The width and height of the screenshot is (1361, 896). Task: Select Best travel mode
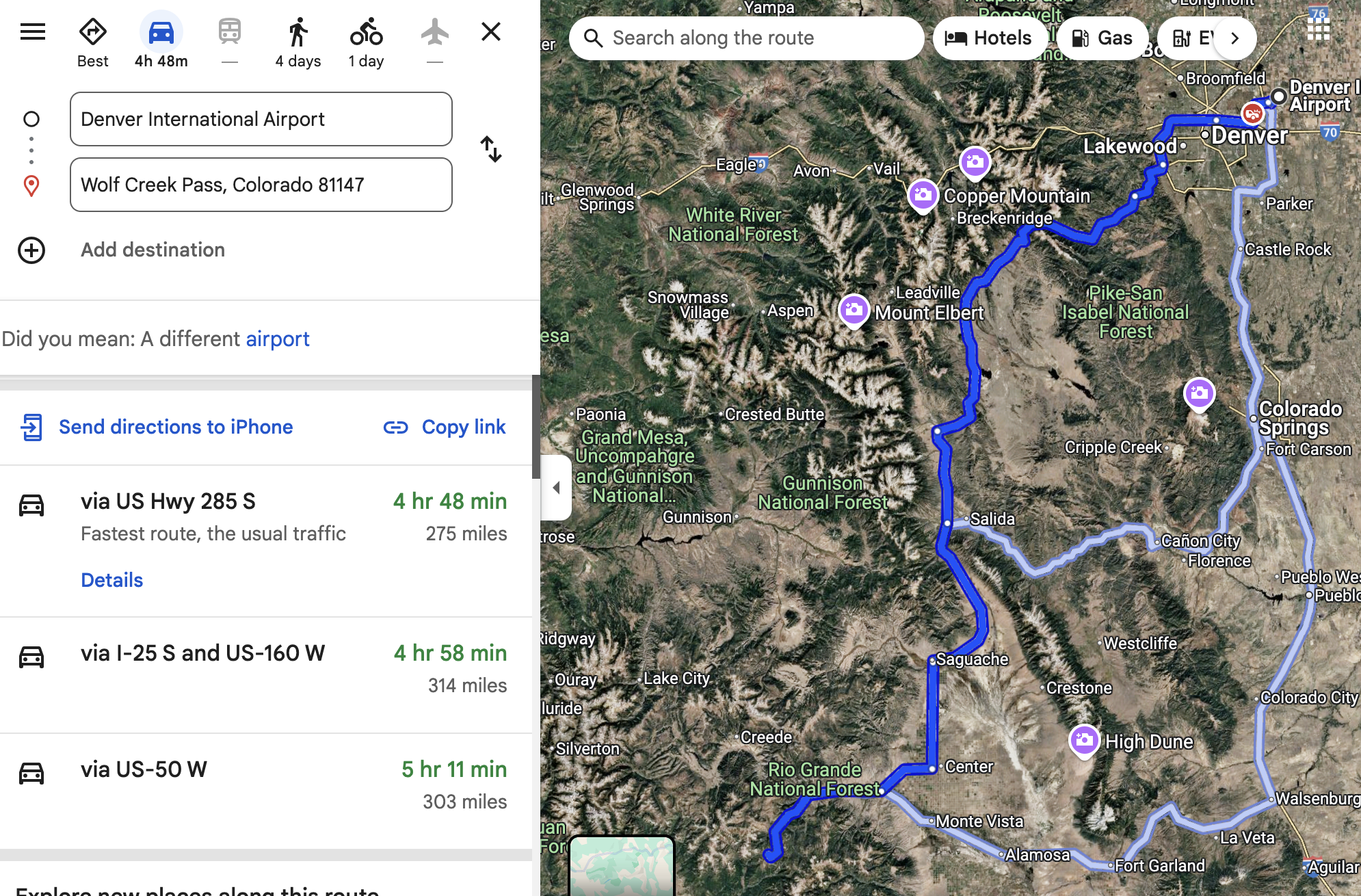click(x=93, y=42)
